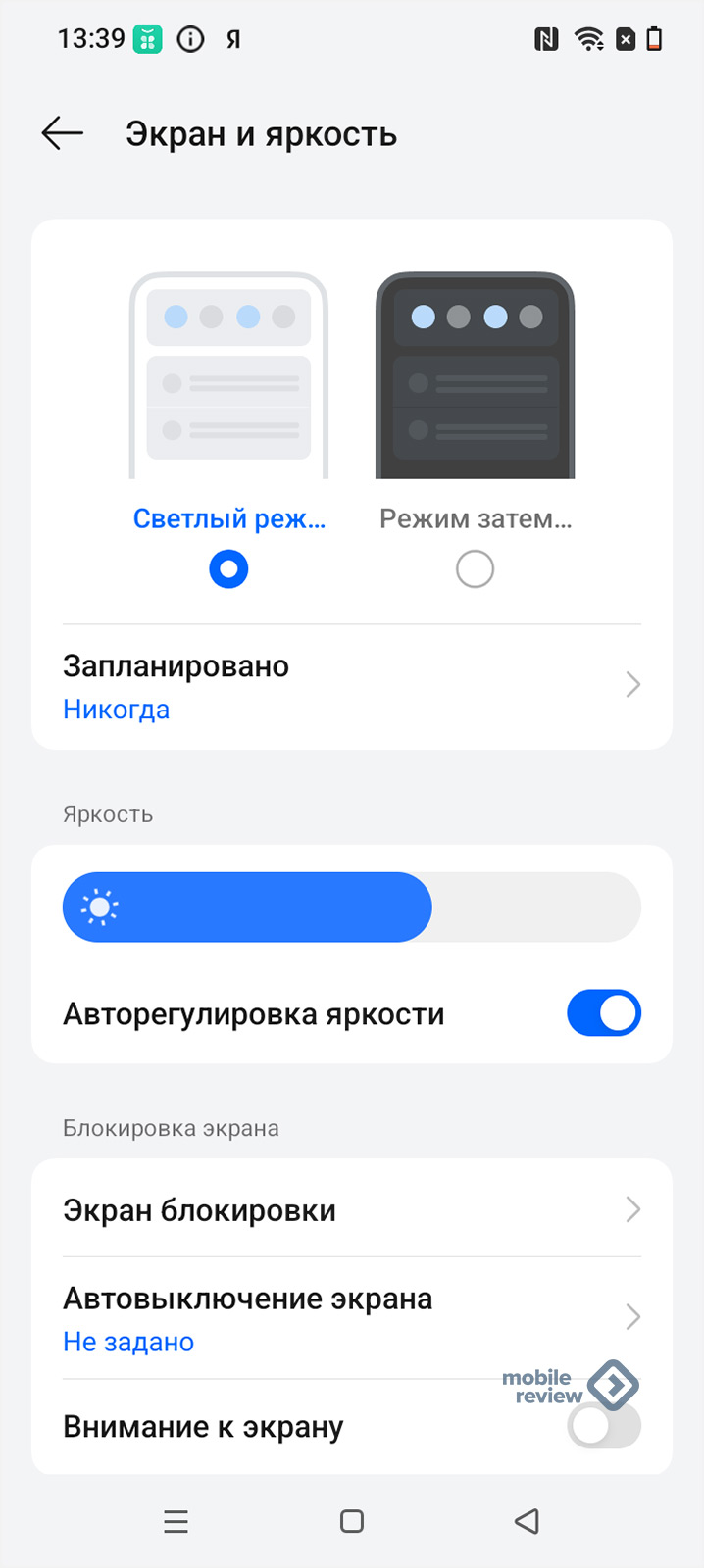Open the Запланировано schedule setting

point(352,686)
